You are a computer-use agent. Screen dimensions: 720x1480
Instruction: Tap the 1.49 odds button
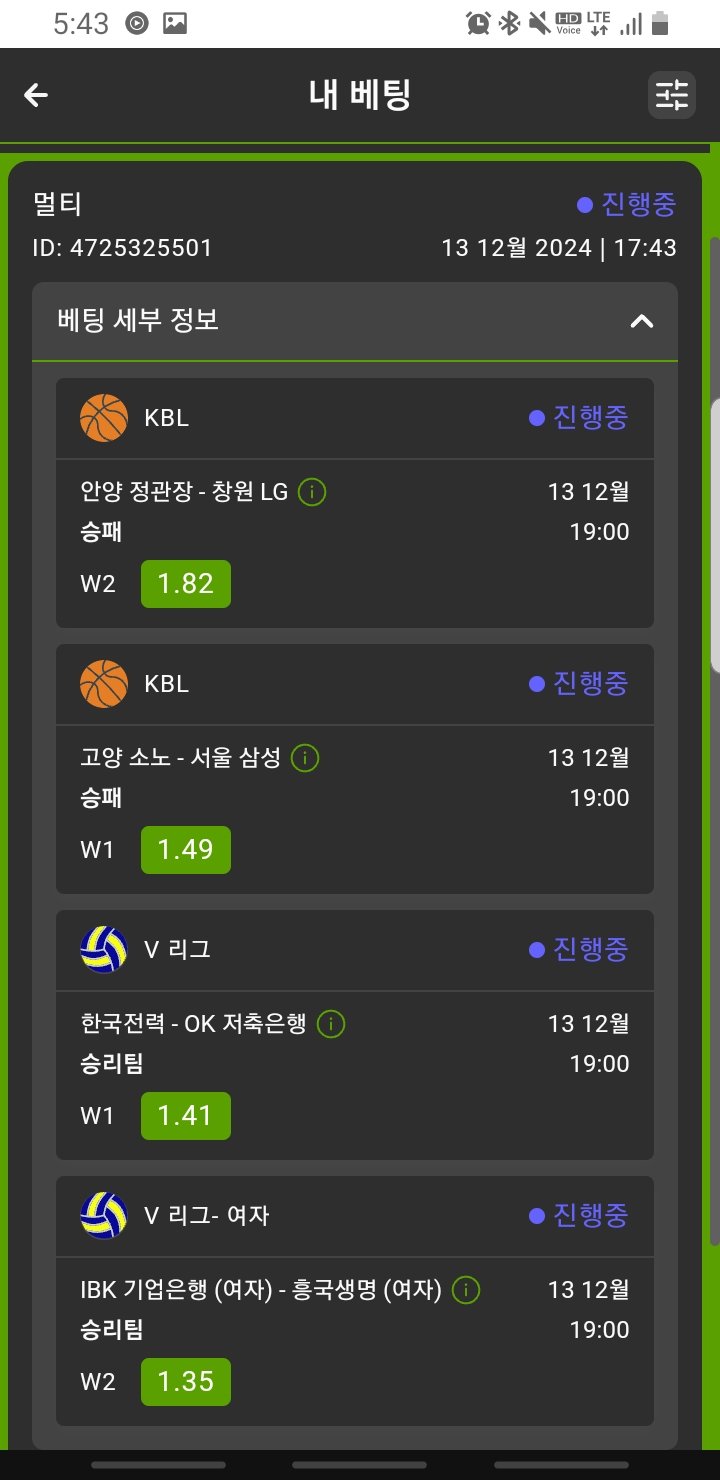point(186,850)
